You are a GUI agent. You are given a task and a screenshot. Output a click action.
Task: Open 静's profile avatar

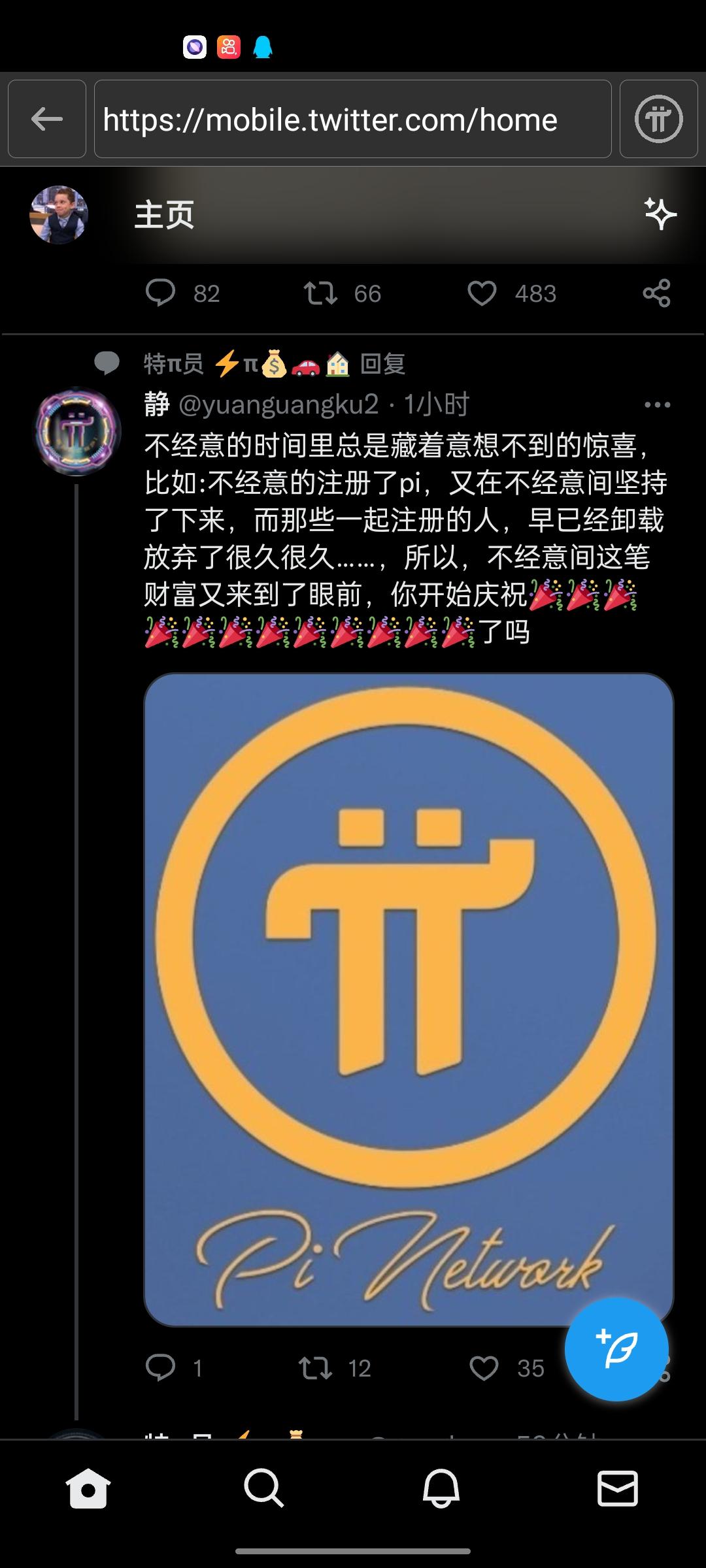pos(77,431)
